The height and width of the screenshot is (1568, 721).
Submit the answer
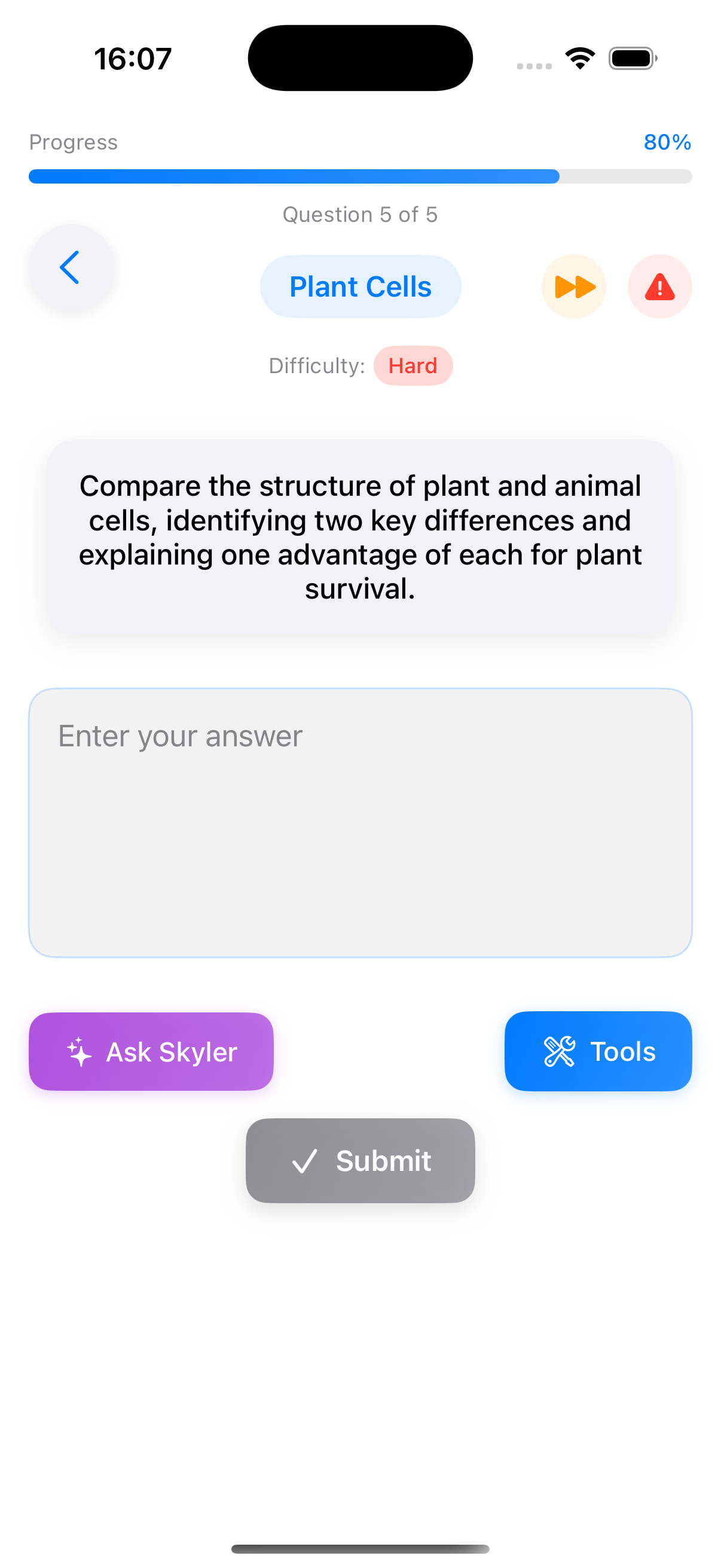click(x=360, y=1160)
